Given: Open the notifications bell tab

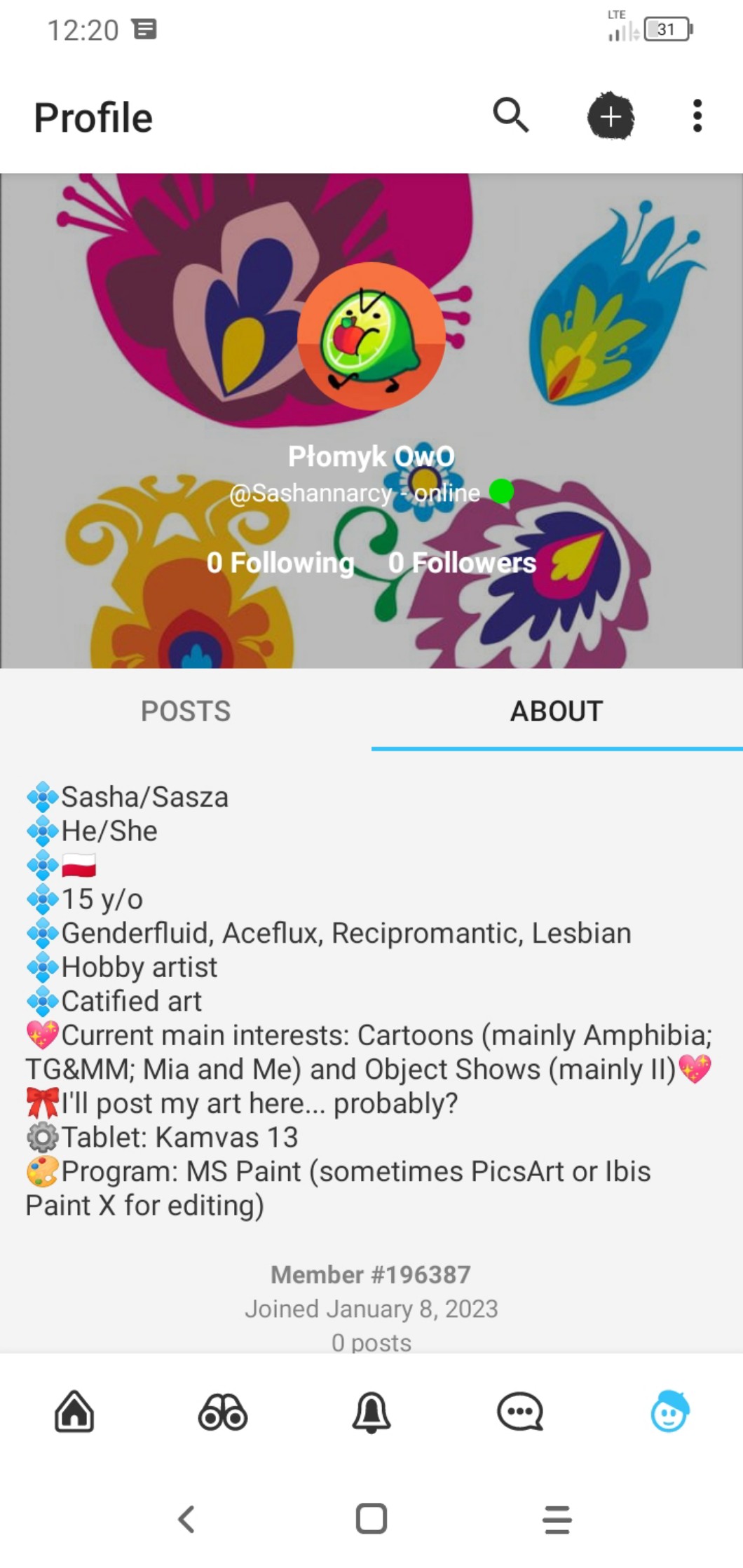Looking at the screenshot, I should point(371,1411).
